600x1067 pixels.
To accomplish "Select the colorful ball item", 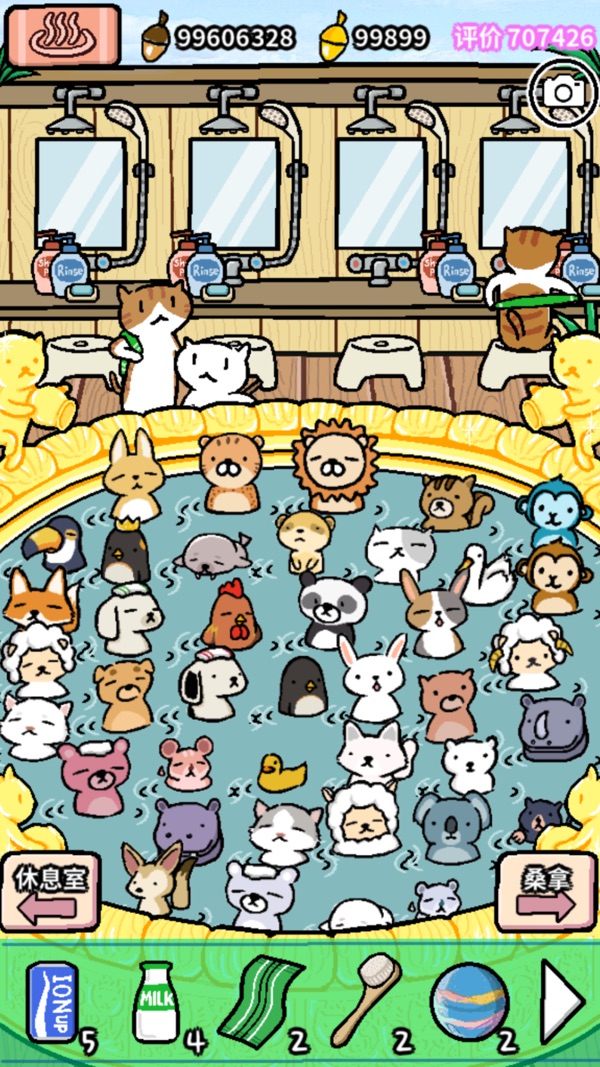I will 470,1002.
